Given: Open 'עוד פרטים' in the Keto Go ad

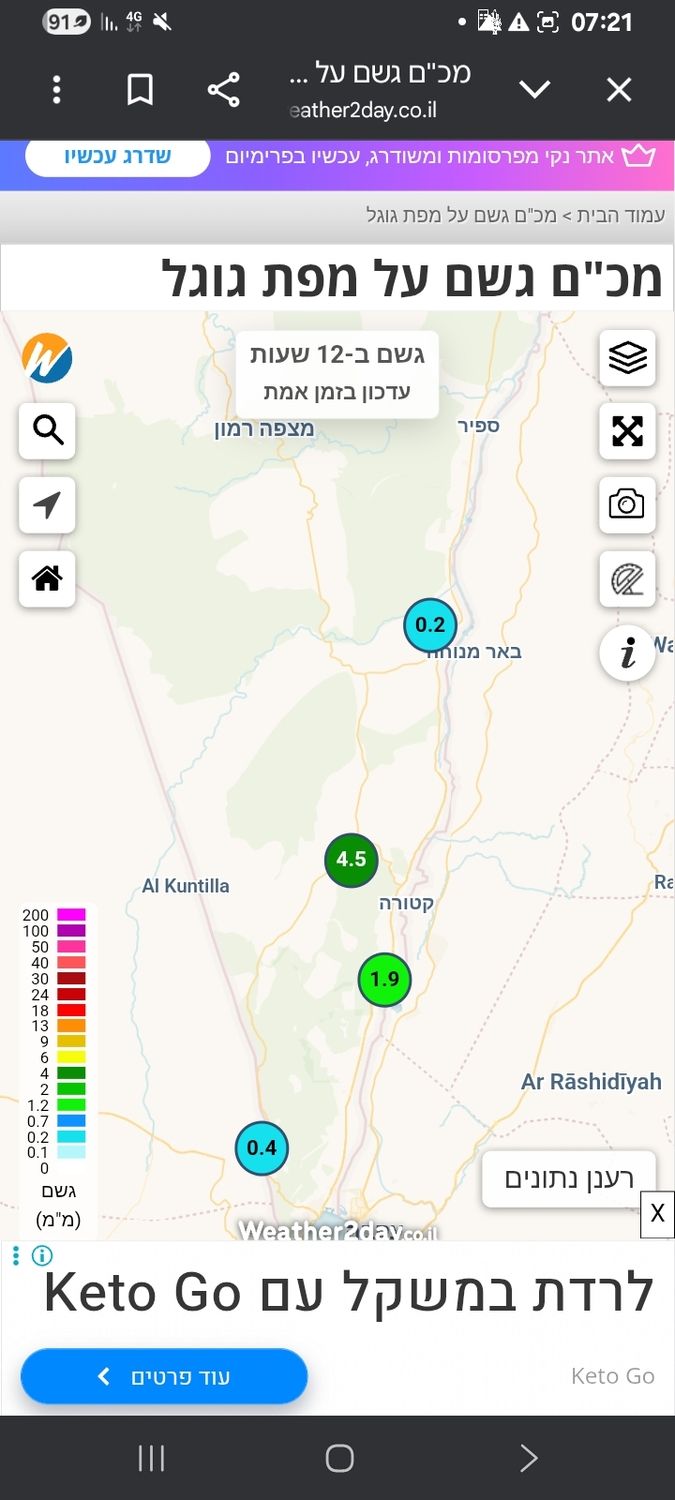Looking at the screenshot, I should [x=164, y=1377].
